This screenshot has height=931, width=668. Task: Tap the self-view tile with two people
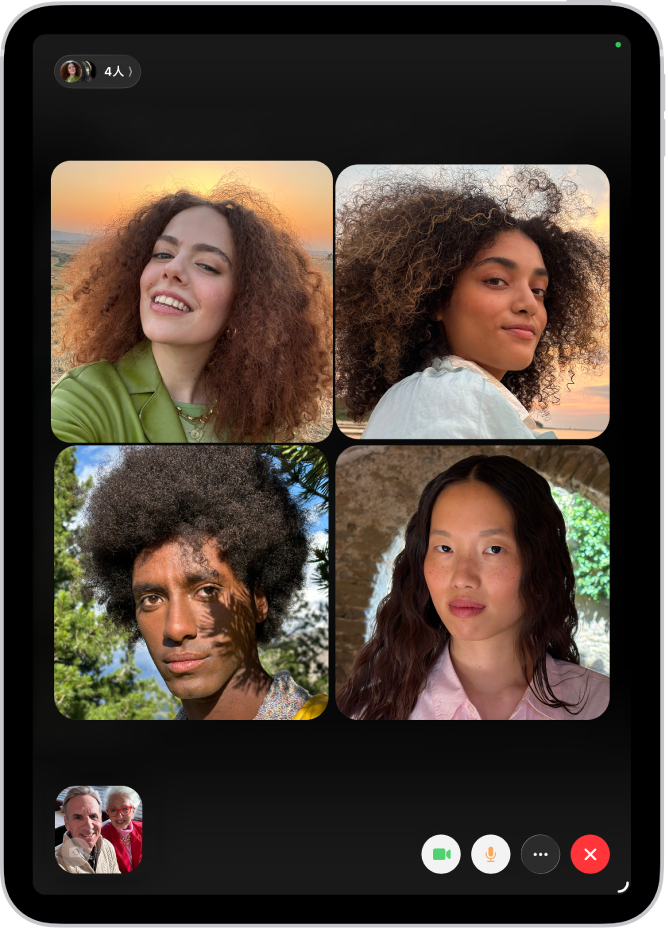click(x=99, y=829)
